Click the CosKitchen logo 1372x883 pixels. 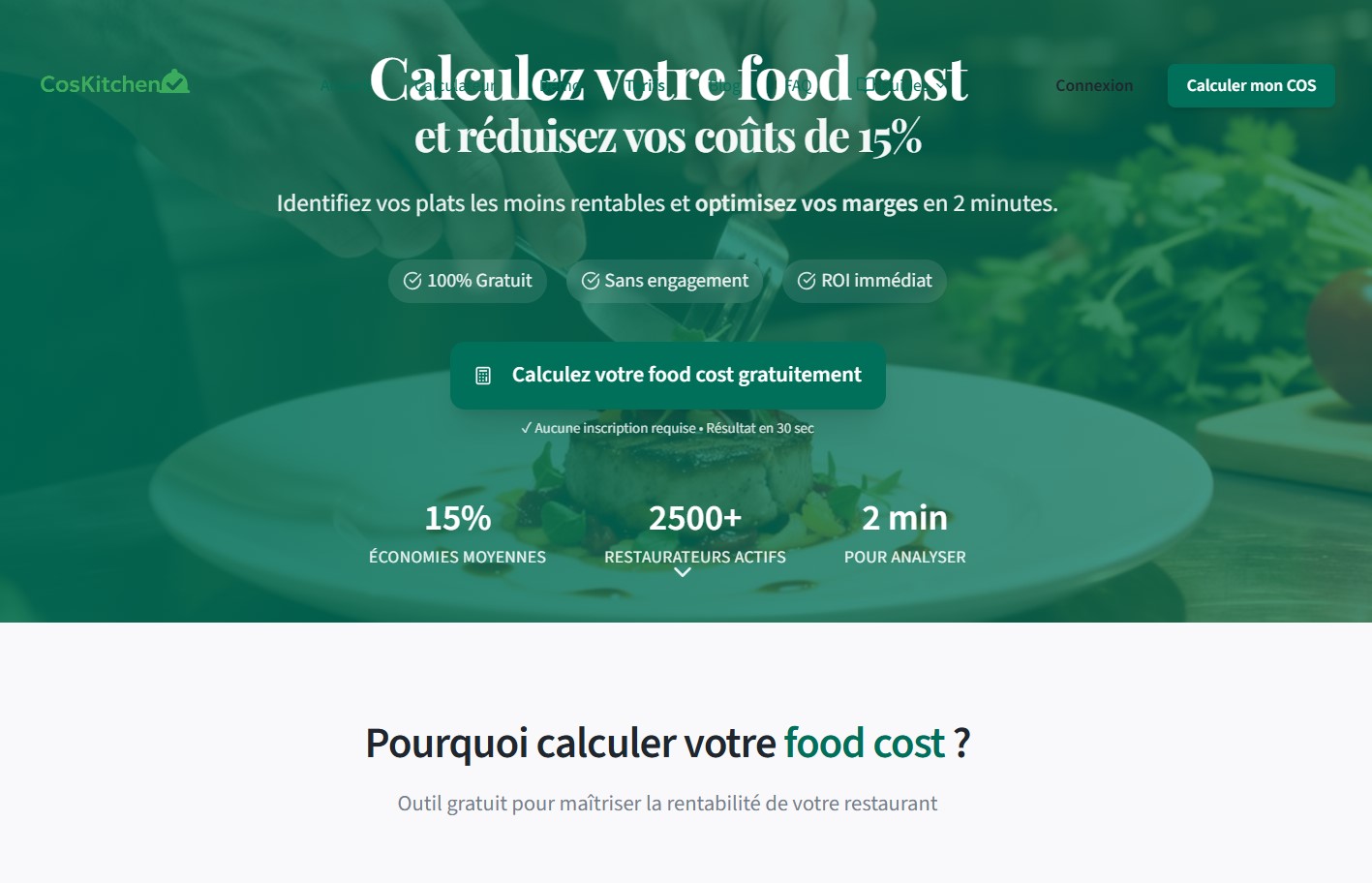coord(114,83)
